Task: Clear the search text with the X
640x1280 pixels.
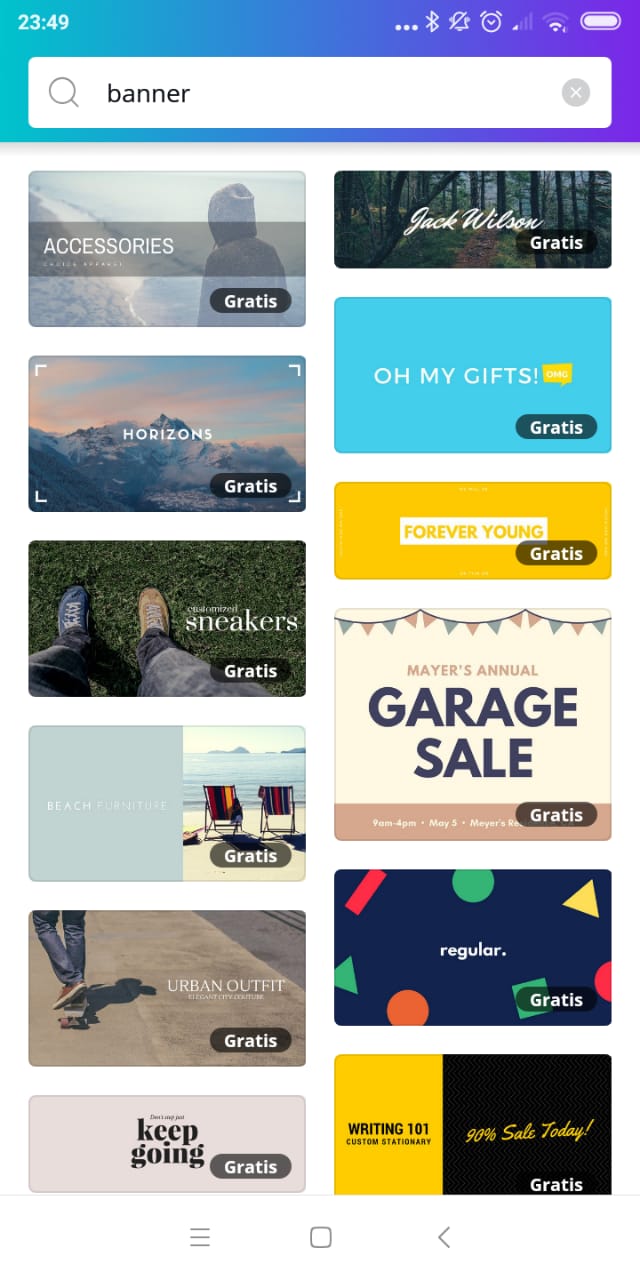Action: (575, 93)
